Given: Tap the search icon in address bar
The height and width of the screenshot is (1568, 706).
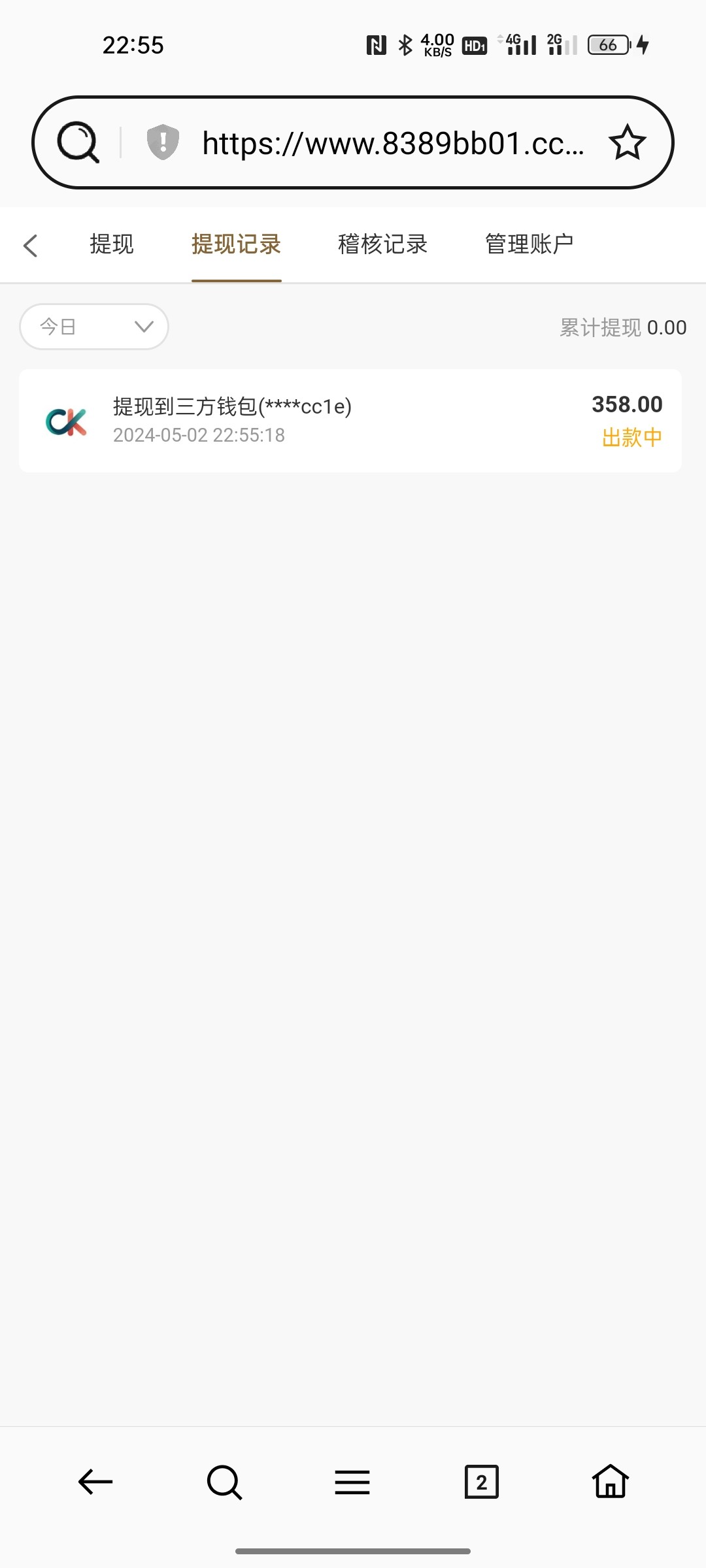Looking at the screenshot, I should 78,142.
